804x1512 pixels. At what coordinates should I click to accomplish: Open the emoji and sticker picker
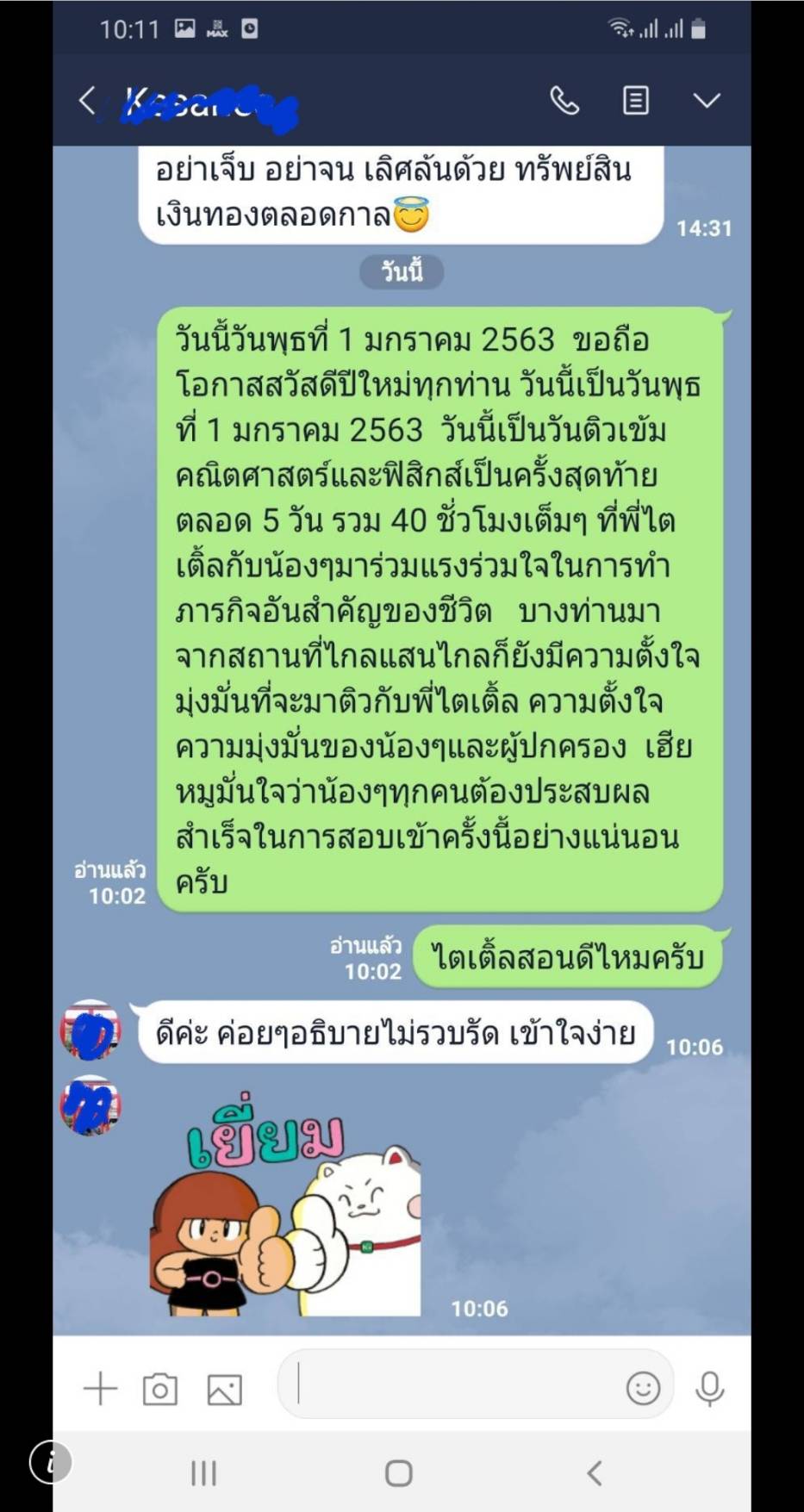tap(643, 1388)
